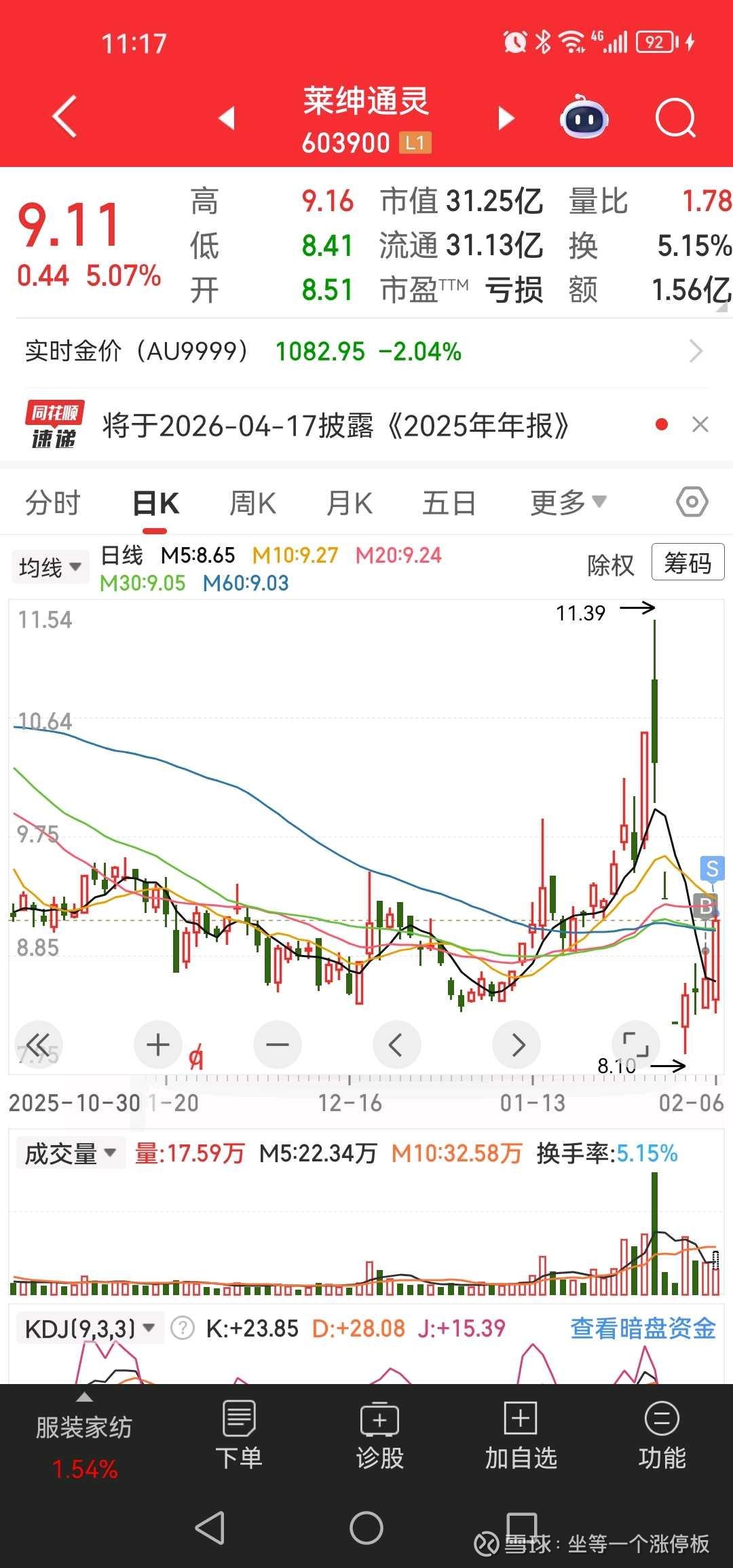Open stock search

(675, 118)
